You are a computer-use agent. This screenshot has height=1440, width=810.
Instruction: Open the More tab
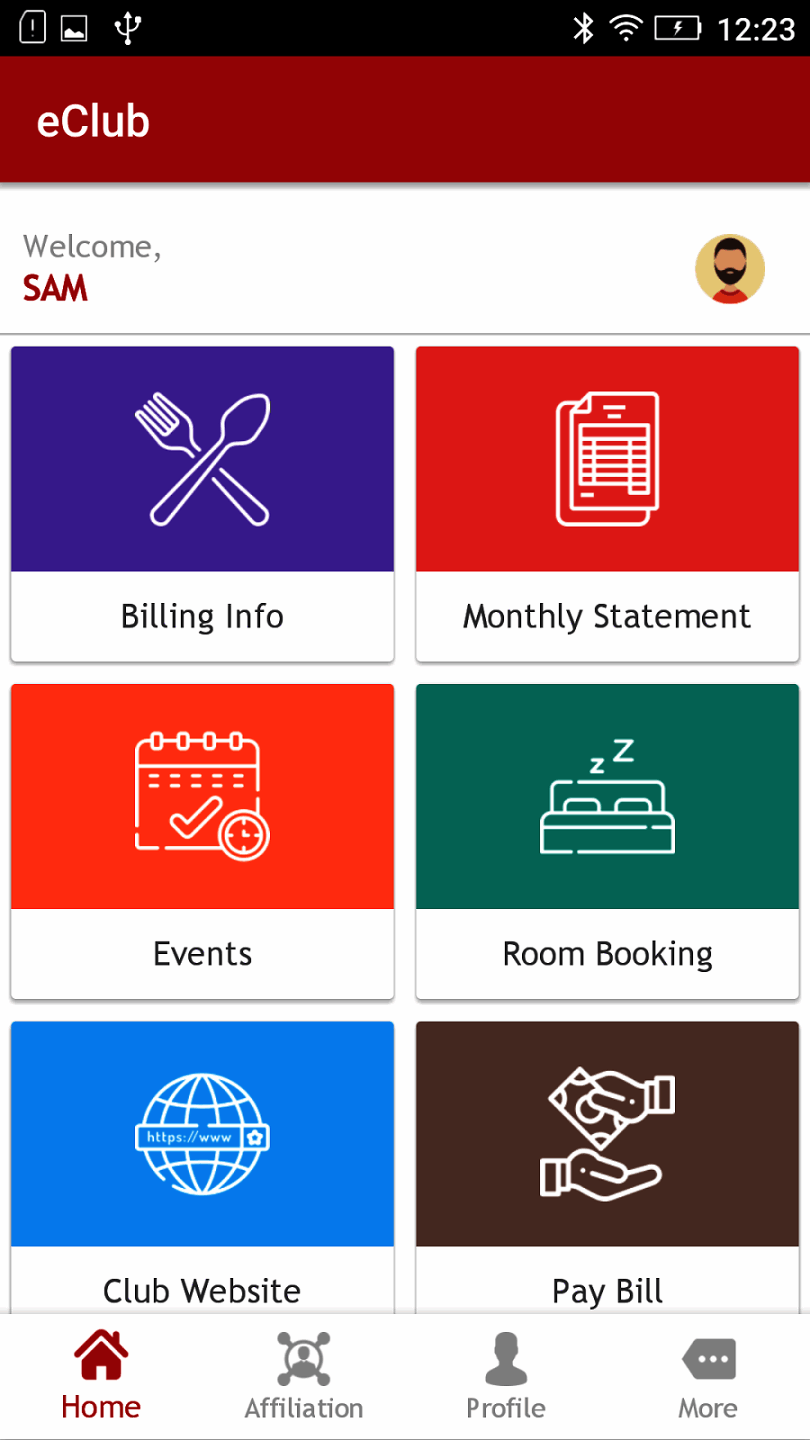(x=708, y=1376)
